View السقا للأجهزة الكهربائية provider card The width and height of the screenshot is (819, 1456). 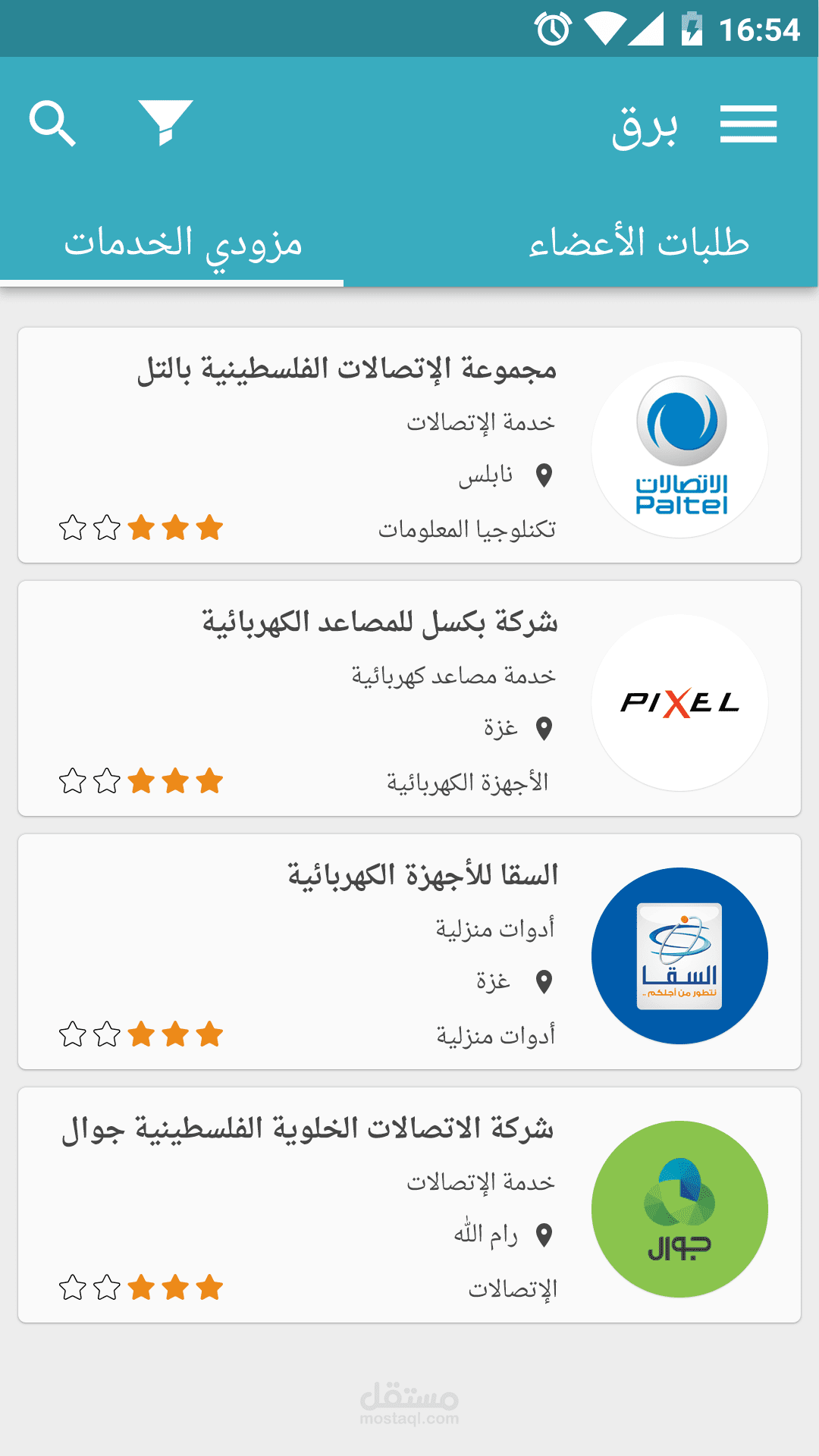click(409, 952)
